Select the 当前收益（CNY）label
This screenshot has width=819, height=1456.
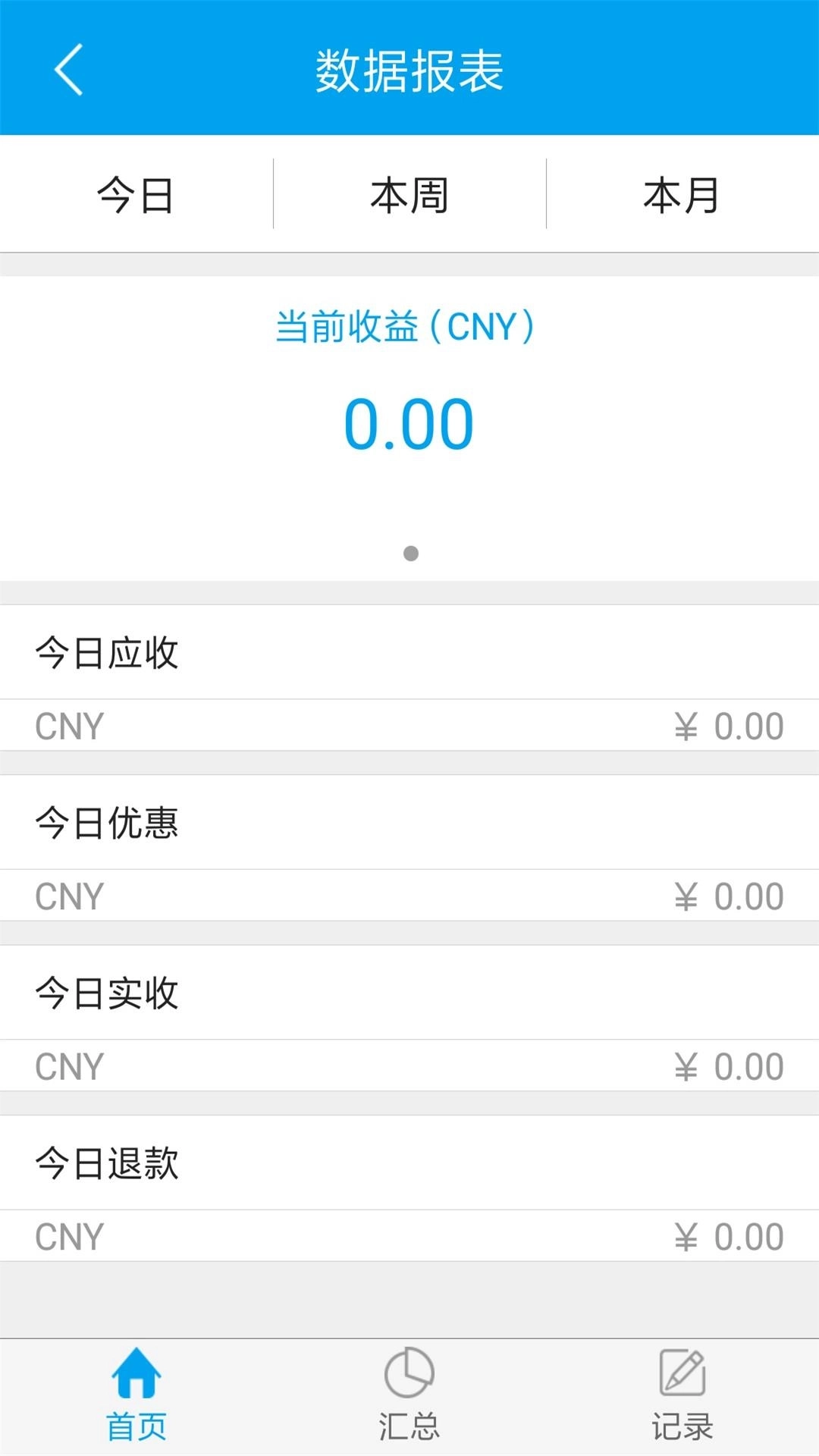[x=408, y=326]
